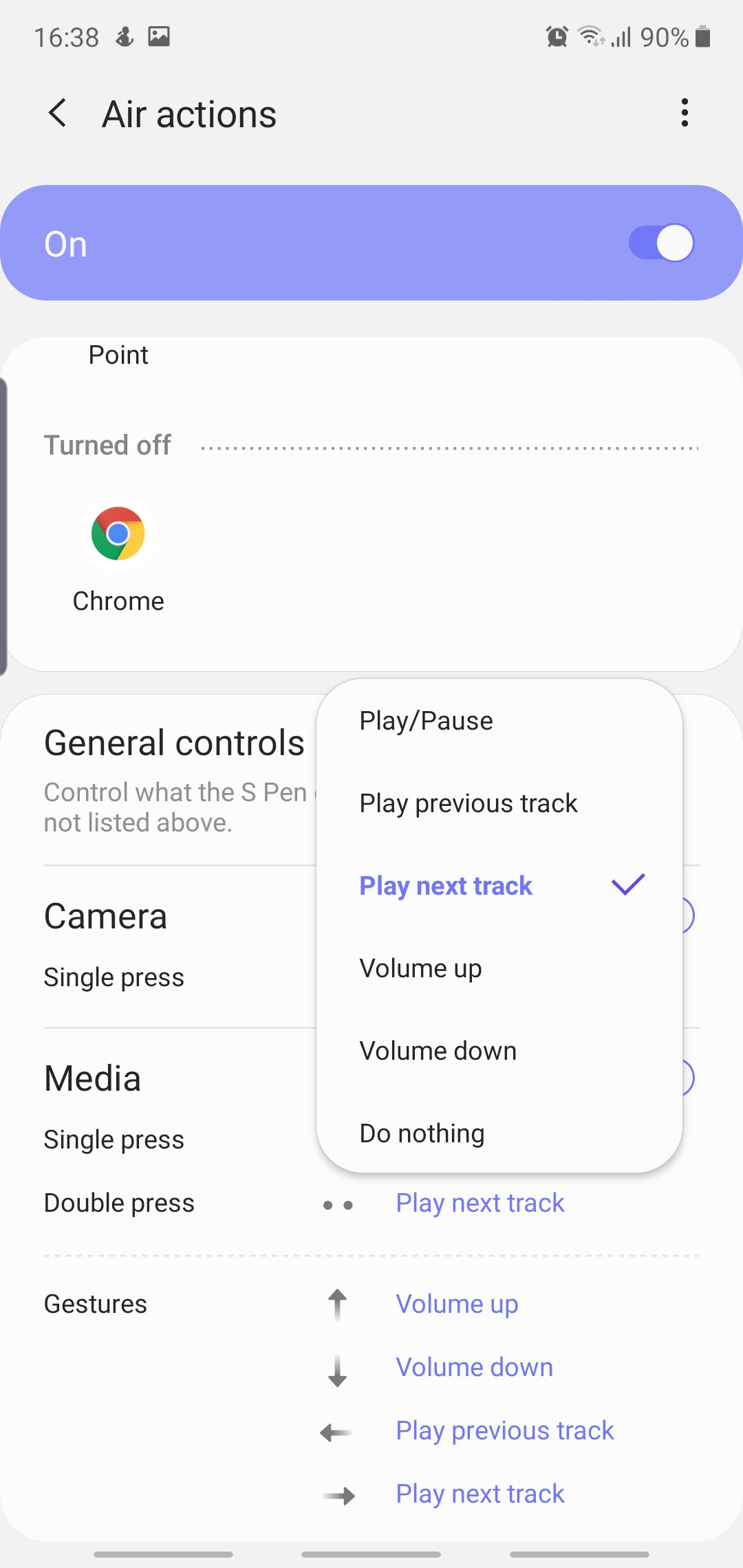Pick Volume down in the popup list
The image size is (743, 1568).
coord(438,1051)
